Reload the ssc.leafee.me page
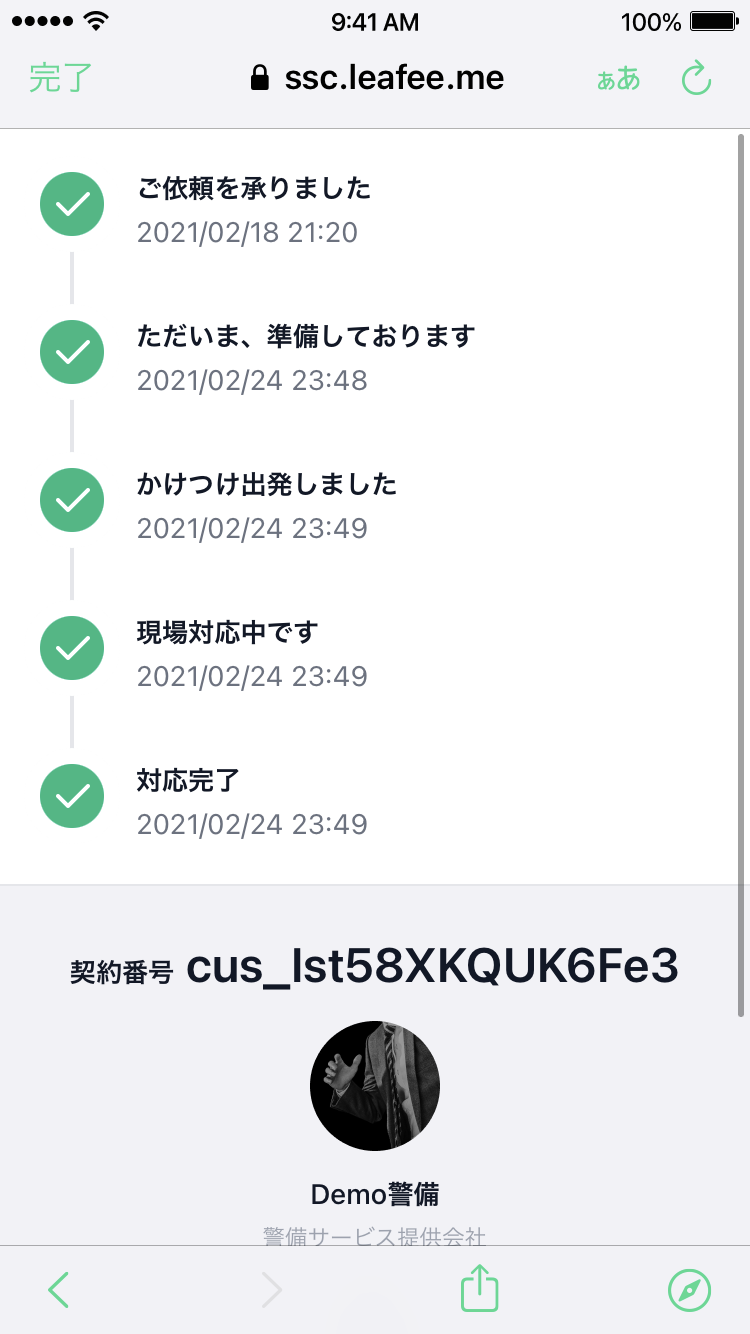 pos(696,78)
